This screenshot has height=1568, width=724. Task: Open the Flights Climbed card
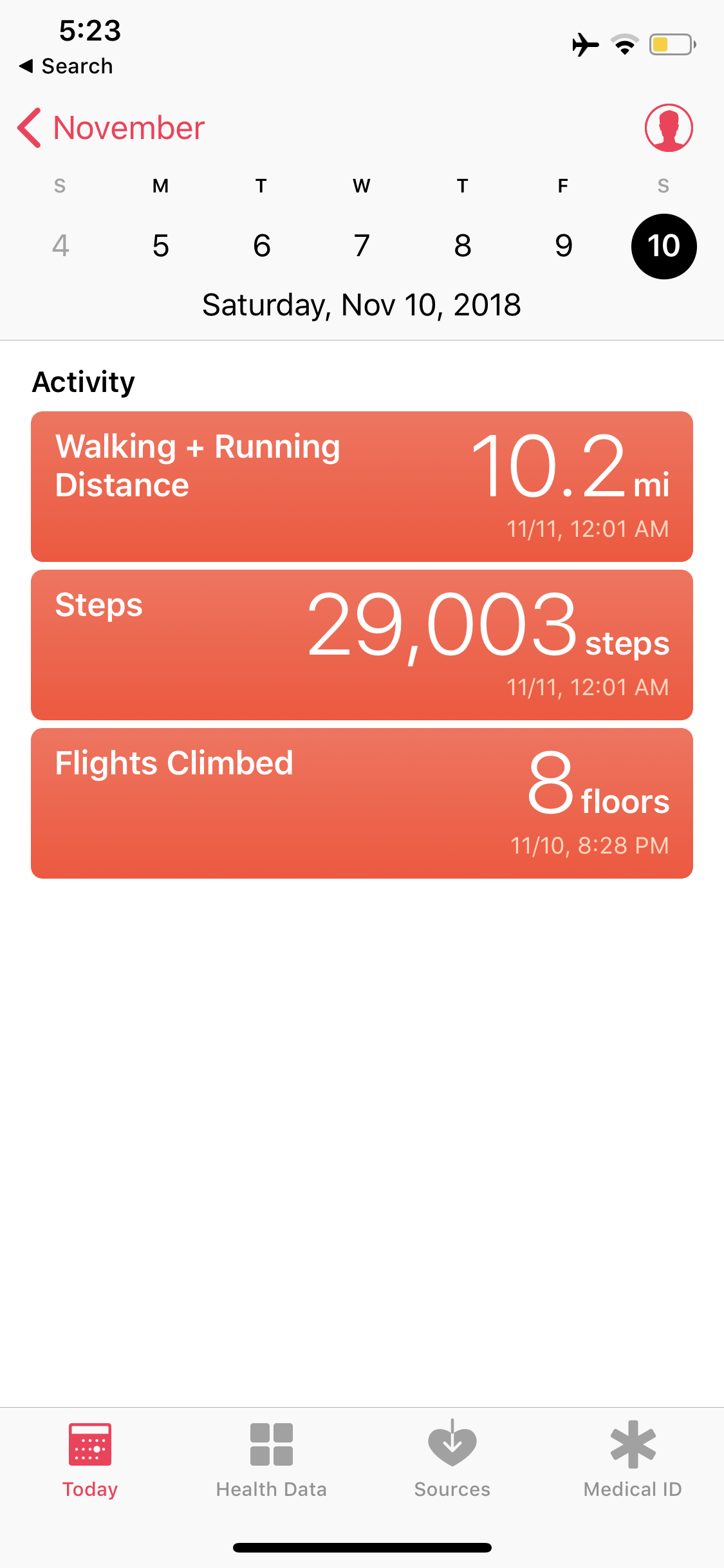362,803
